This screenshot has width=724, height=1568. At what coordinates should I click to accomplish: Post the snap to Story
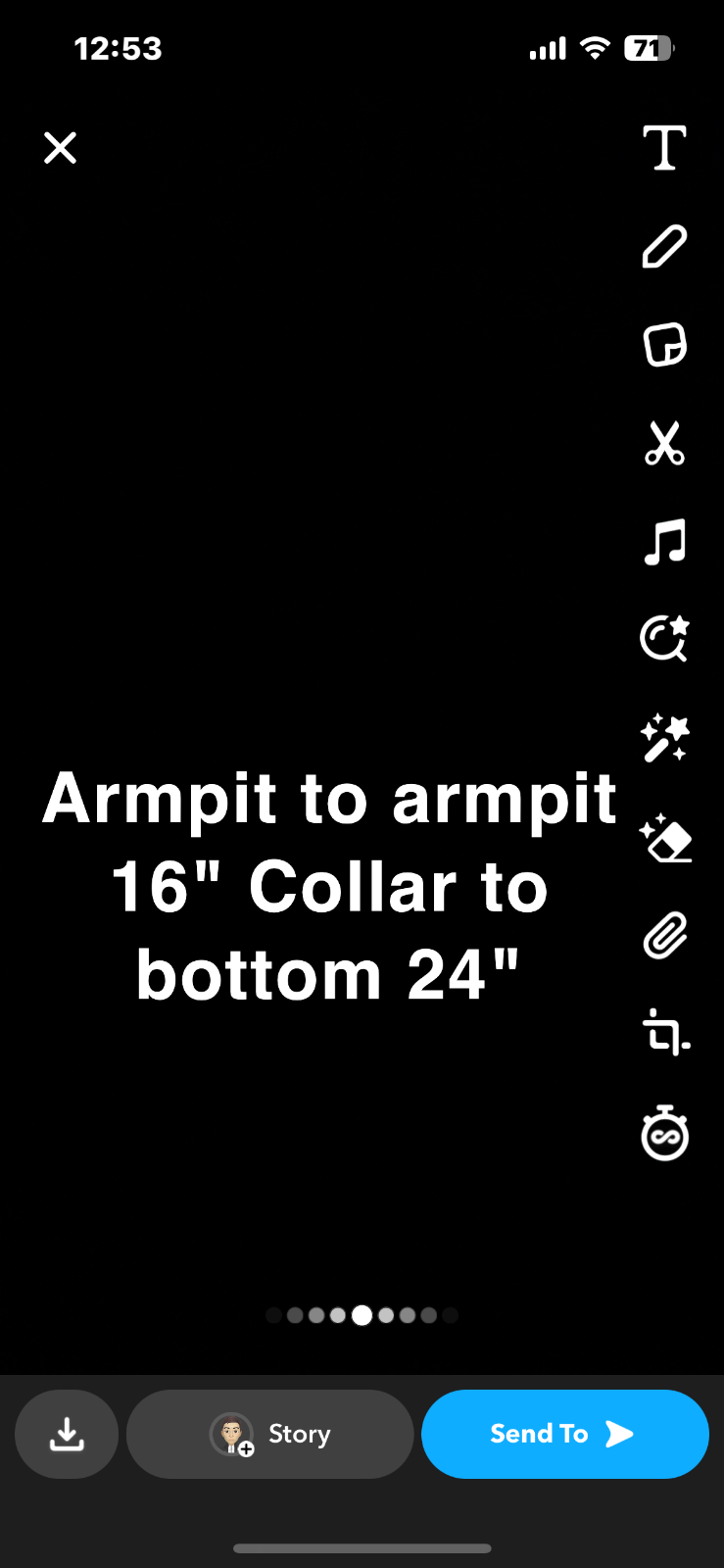(270, 1434)
